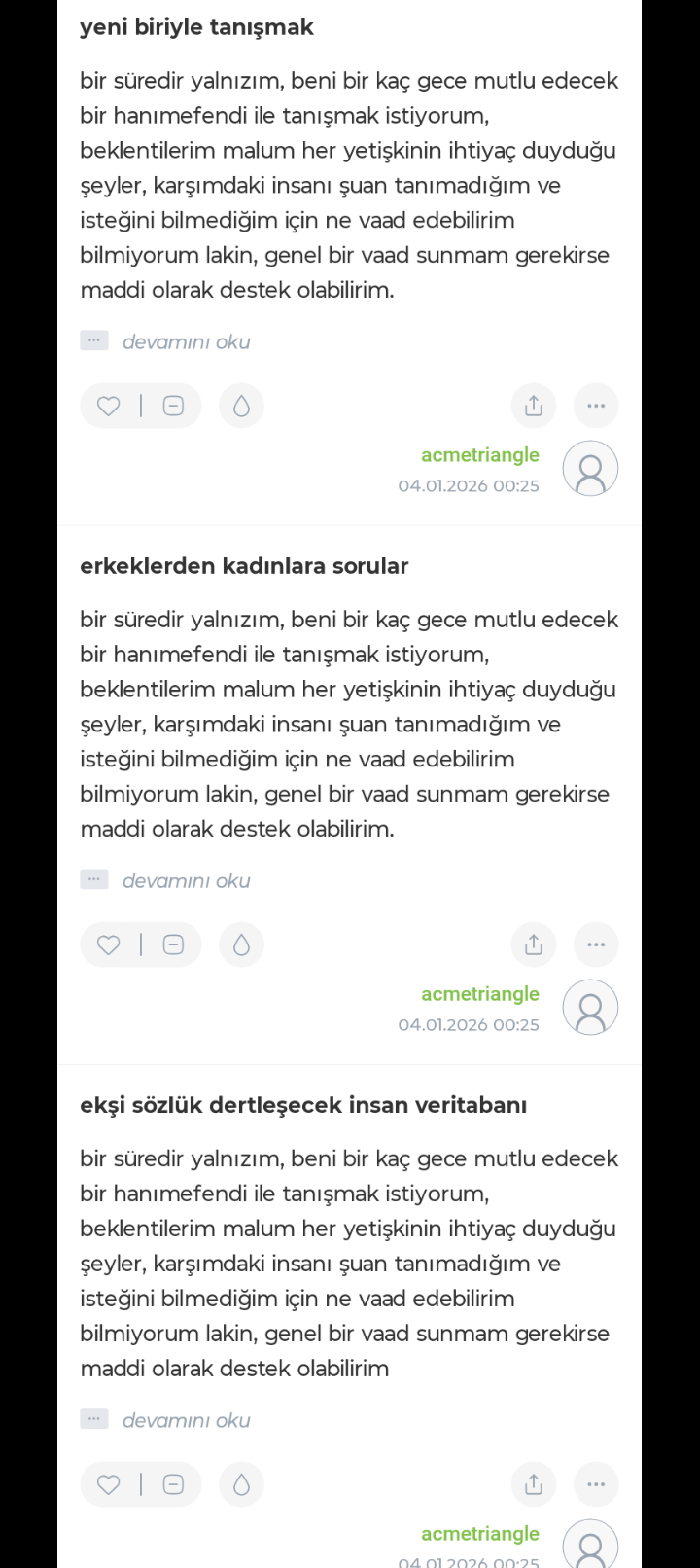Open topic "erkeklerden kadınlara sorular"
This screenshot has height=1568, width=700.
coord(244,566)
